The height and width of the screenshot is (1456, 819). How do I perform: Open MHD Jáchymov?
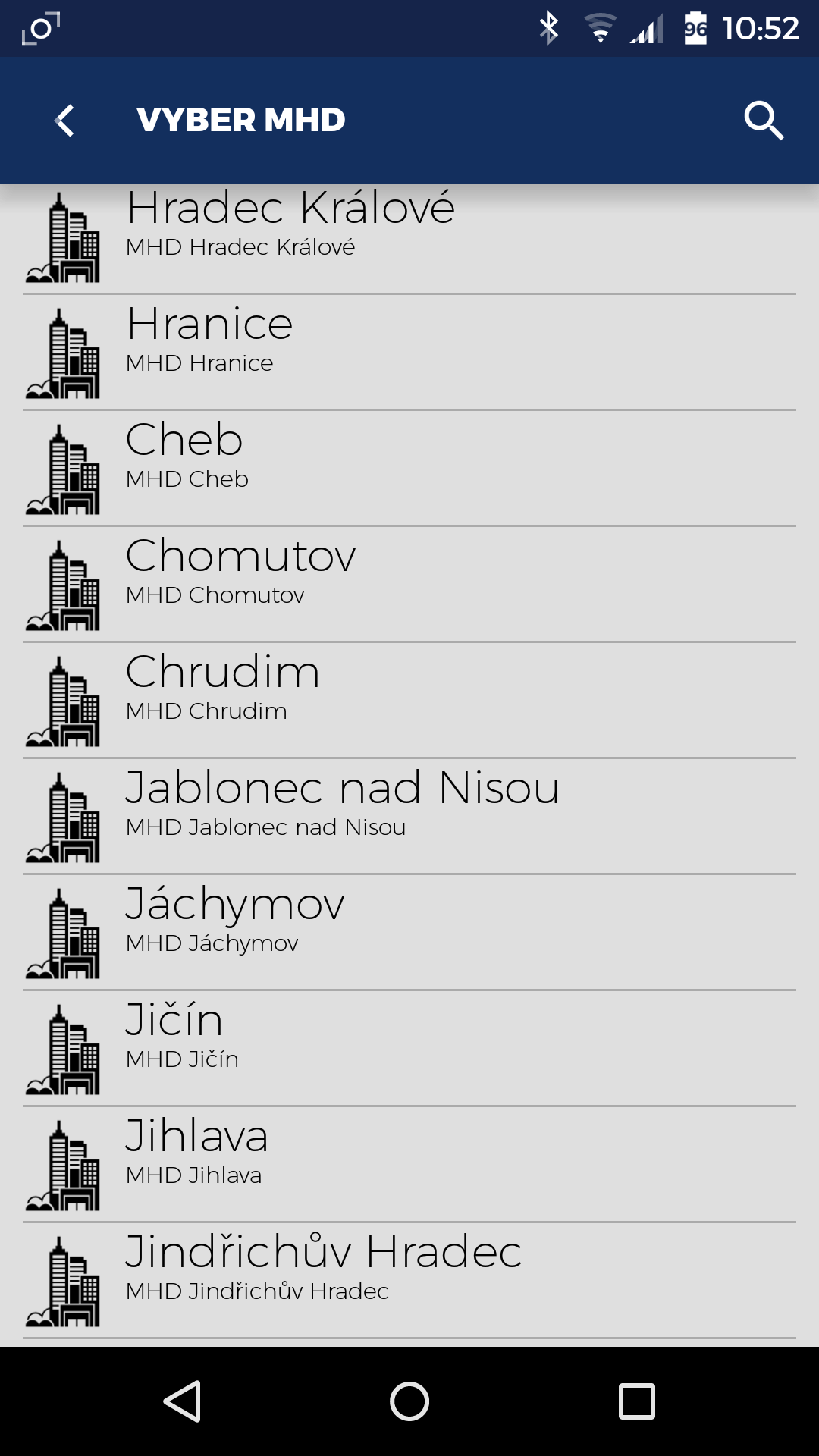tap(409, 933)
